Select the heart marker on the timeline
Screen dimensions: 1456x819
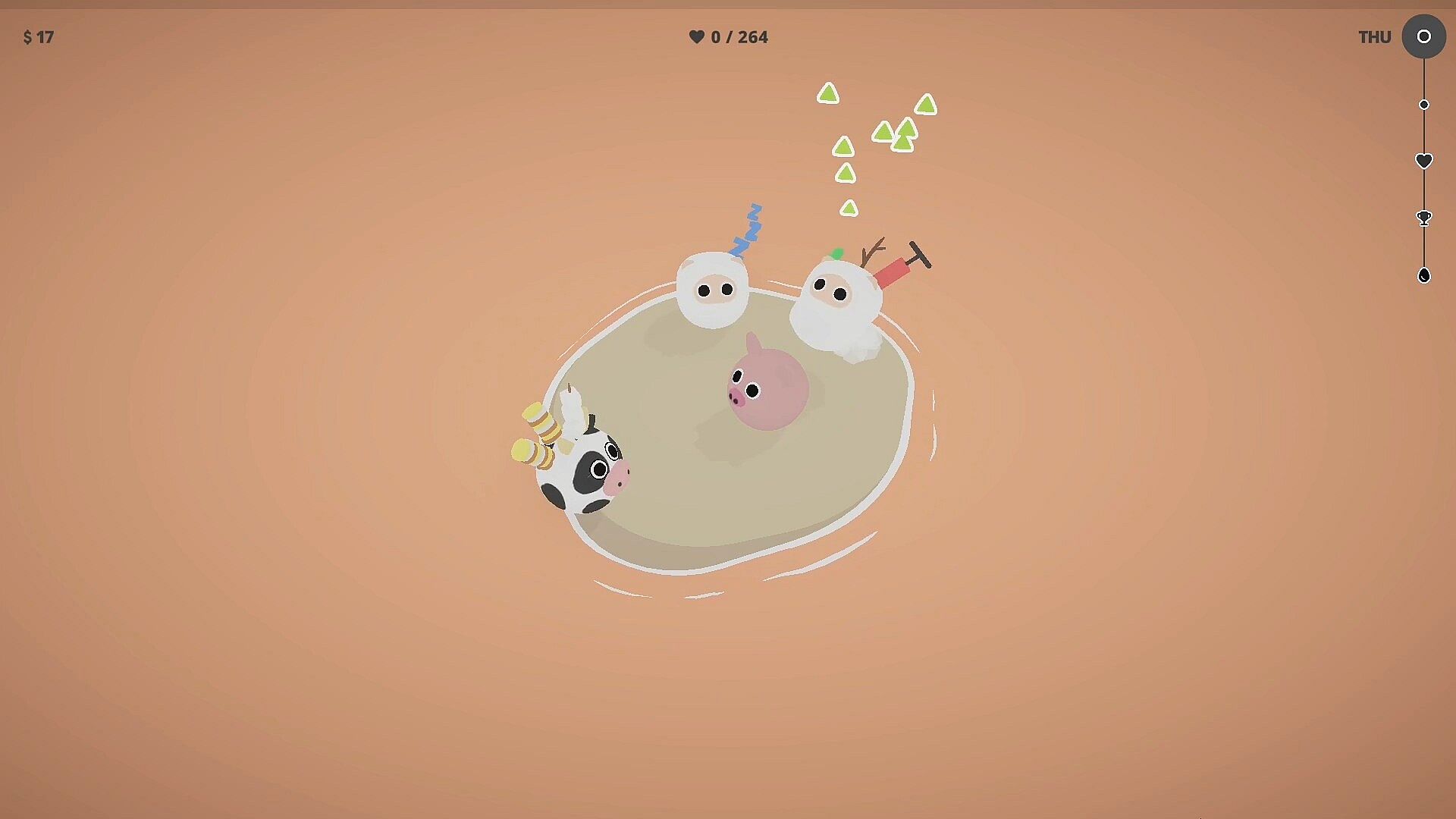(x=1423, y=161)
